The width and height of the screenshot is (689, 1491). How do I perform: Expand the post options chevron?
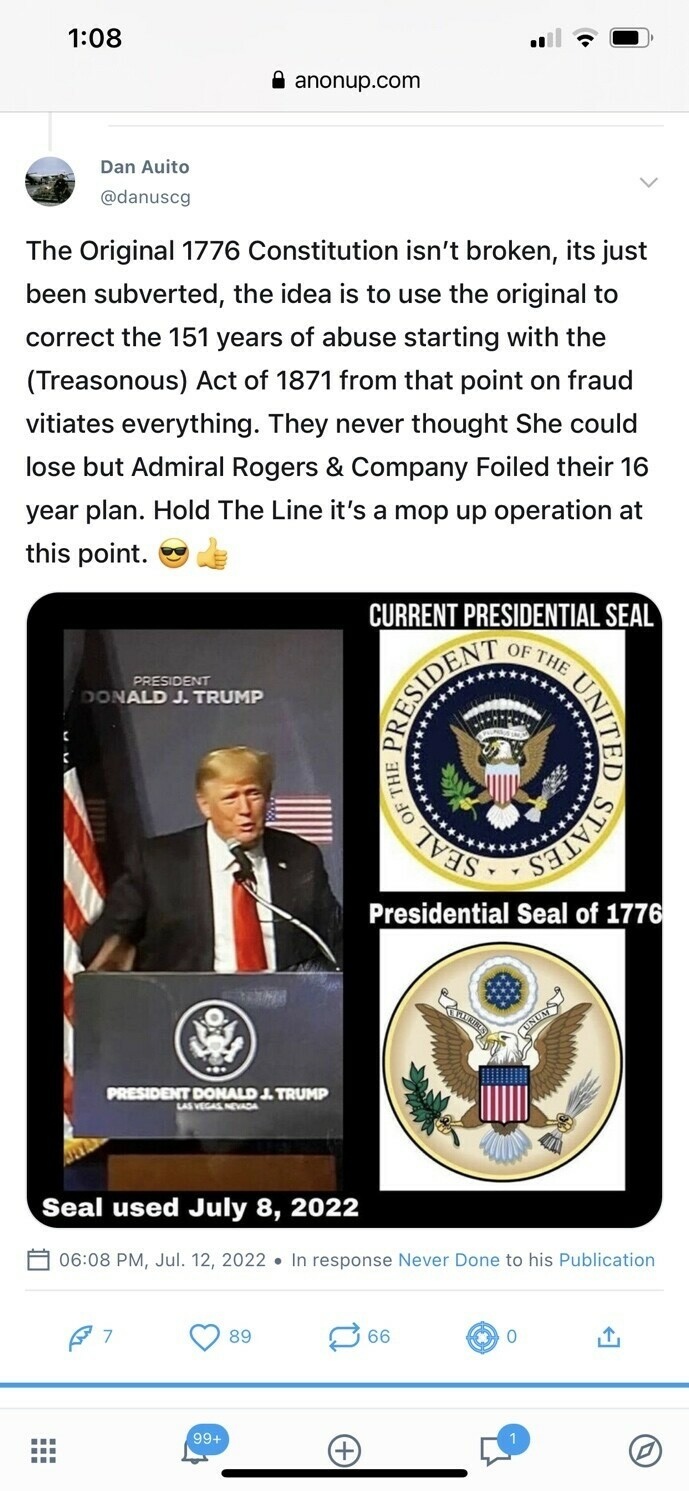click(648, 182)
